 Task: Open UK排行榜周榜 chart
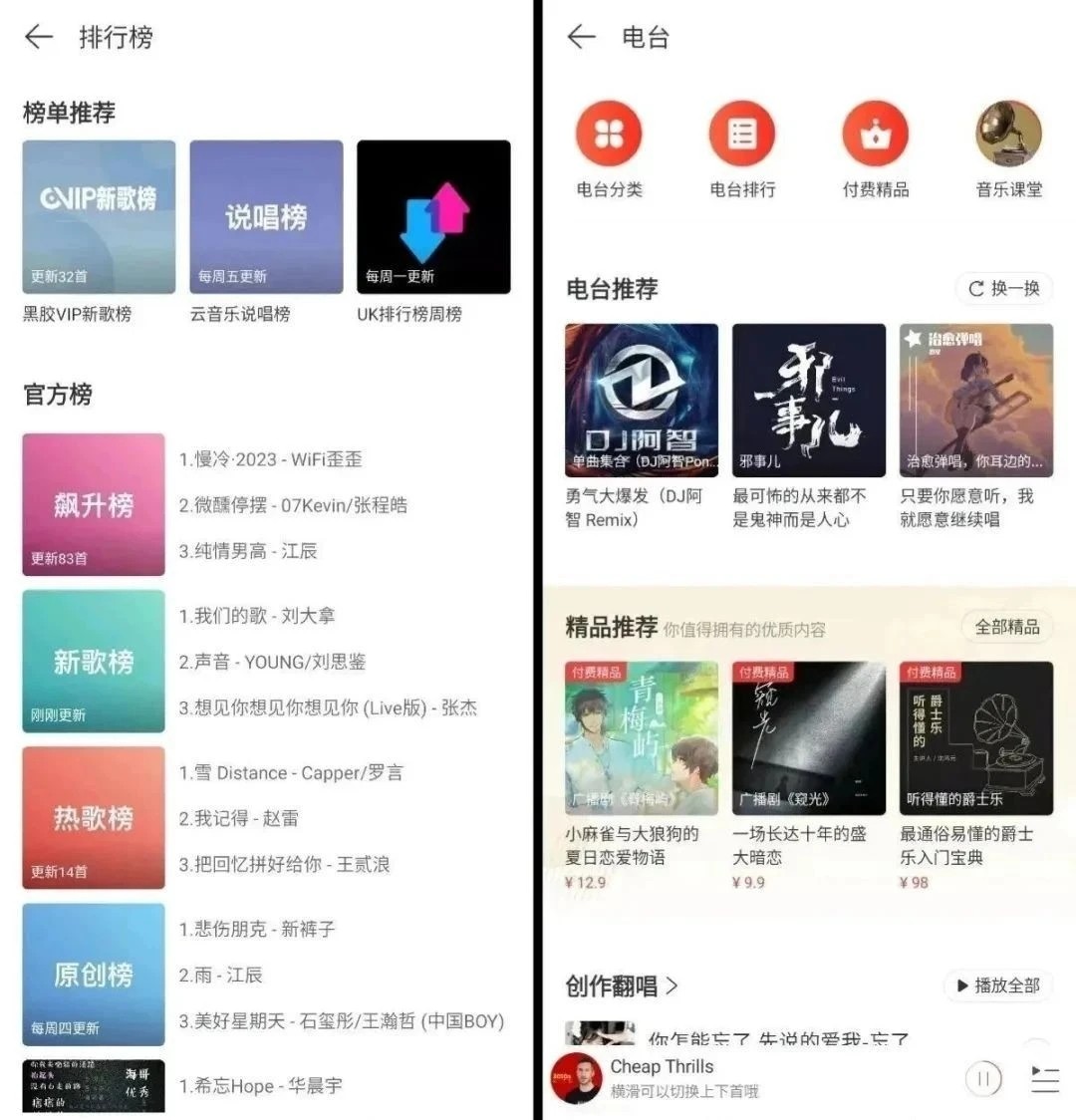pos(433,217)
